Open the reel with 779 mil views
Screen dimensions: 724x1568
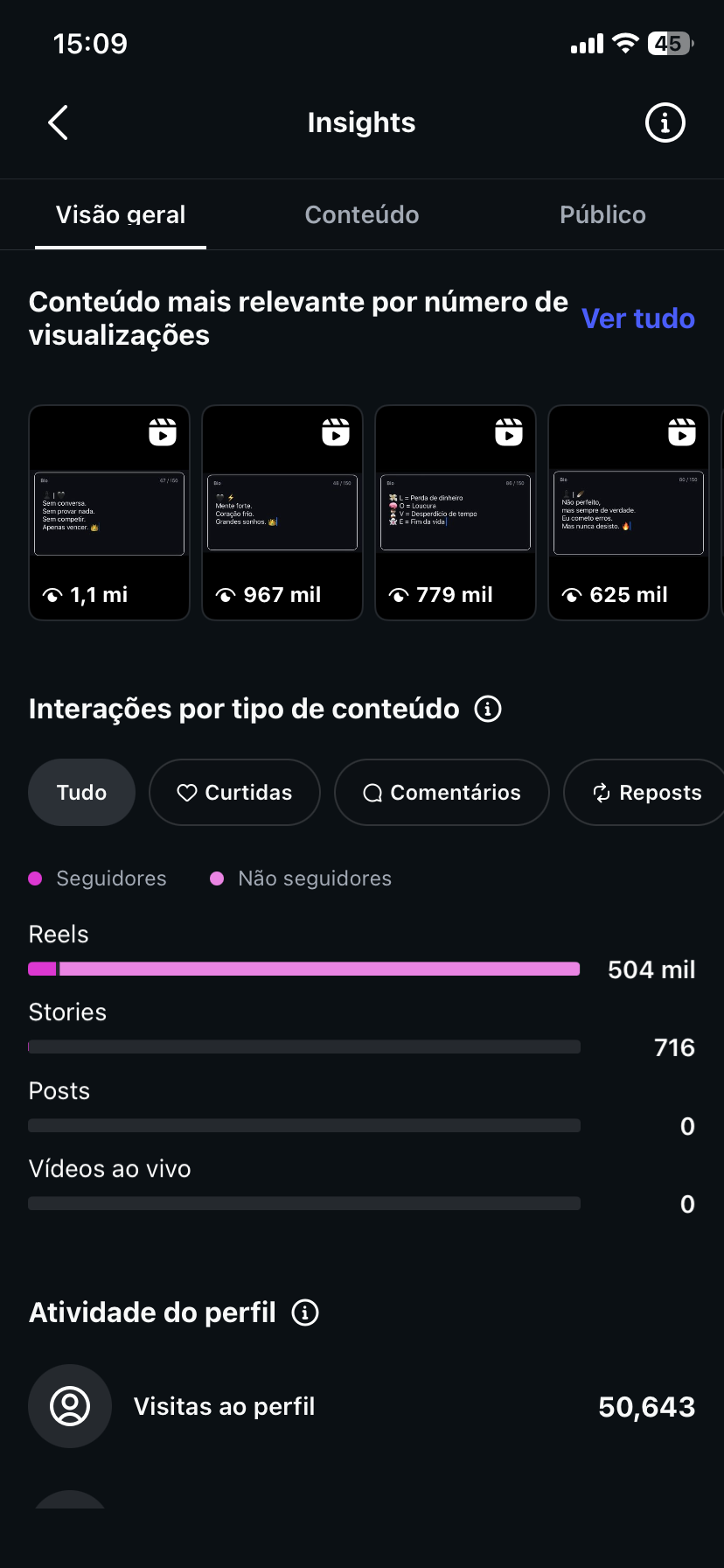(456, 513)
